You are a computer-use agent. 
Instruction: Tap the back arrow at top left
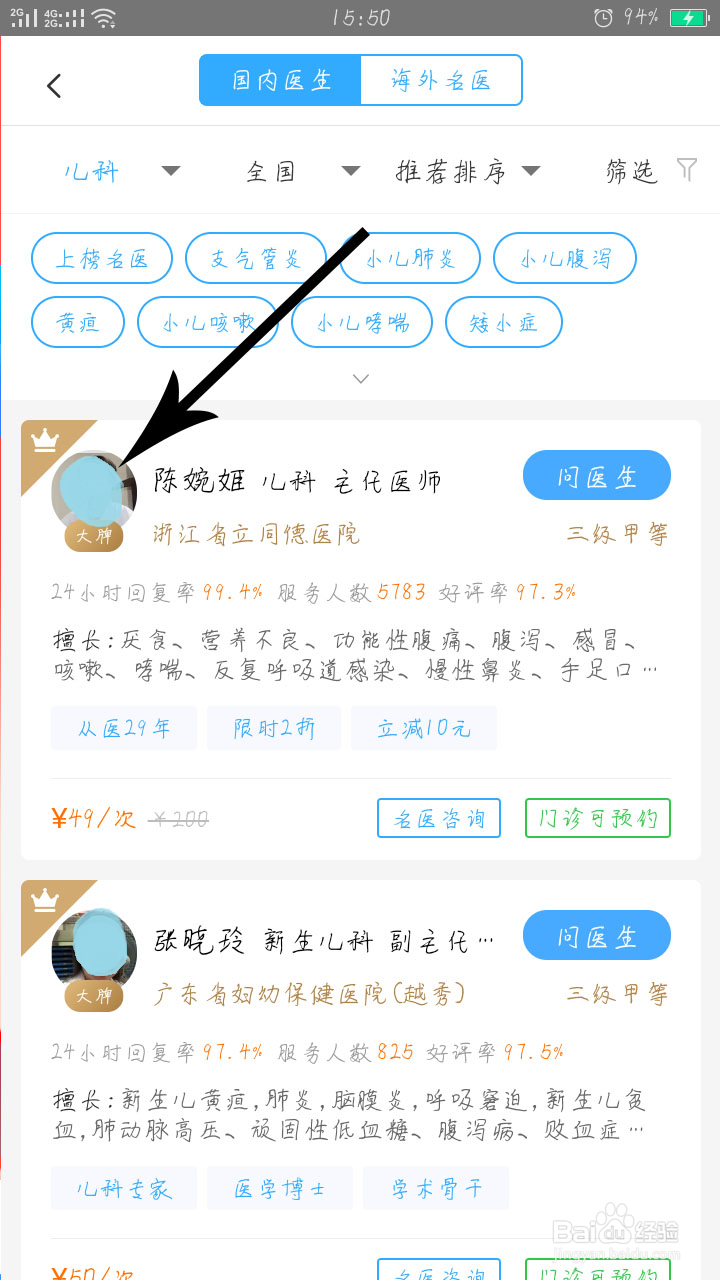click(x=53, y=85)
